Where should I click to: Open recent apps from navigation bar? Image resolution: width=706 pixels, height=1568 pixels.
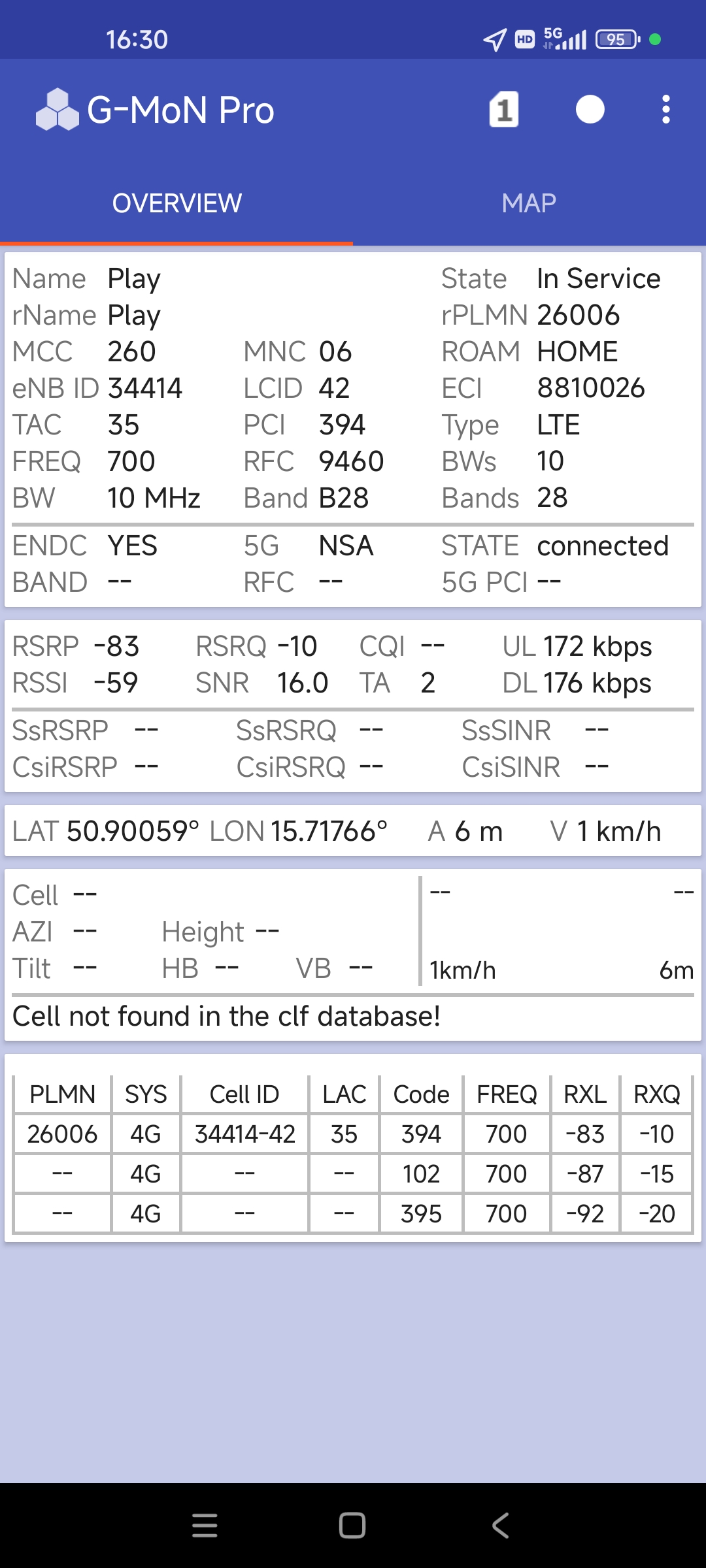[205, 1526]
